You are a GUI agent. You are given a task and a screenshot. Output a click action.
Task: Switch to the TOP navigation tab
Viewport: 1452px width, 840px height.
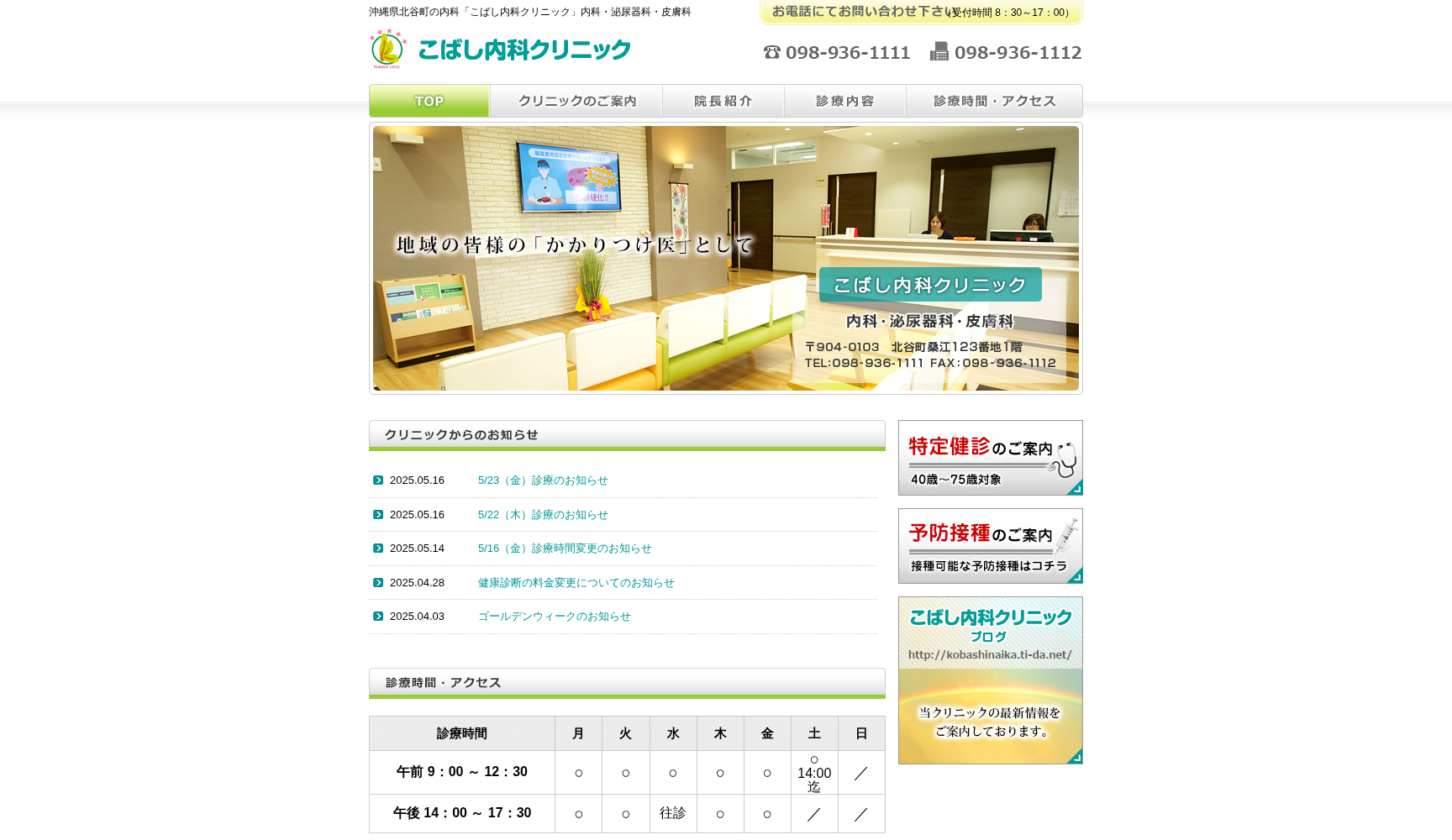pyautogui.click(x=429, y=101)
